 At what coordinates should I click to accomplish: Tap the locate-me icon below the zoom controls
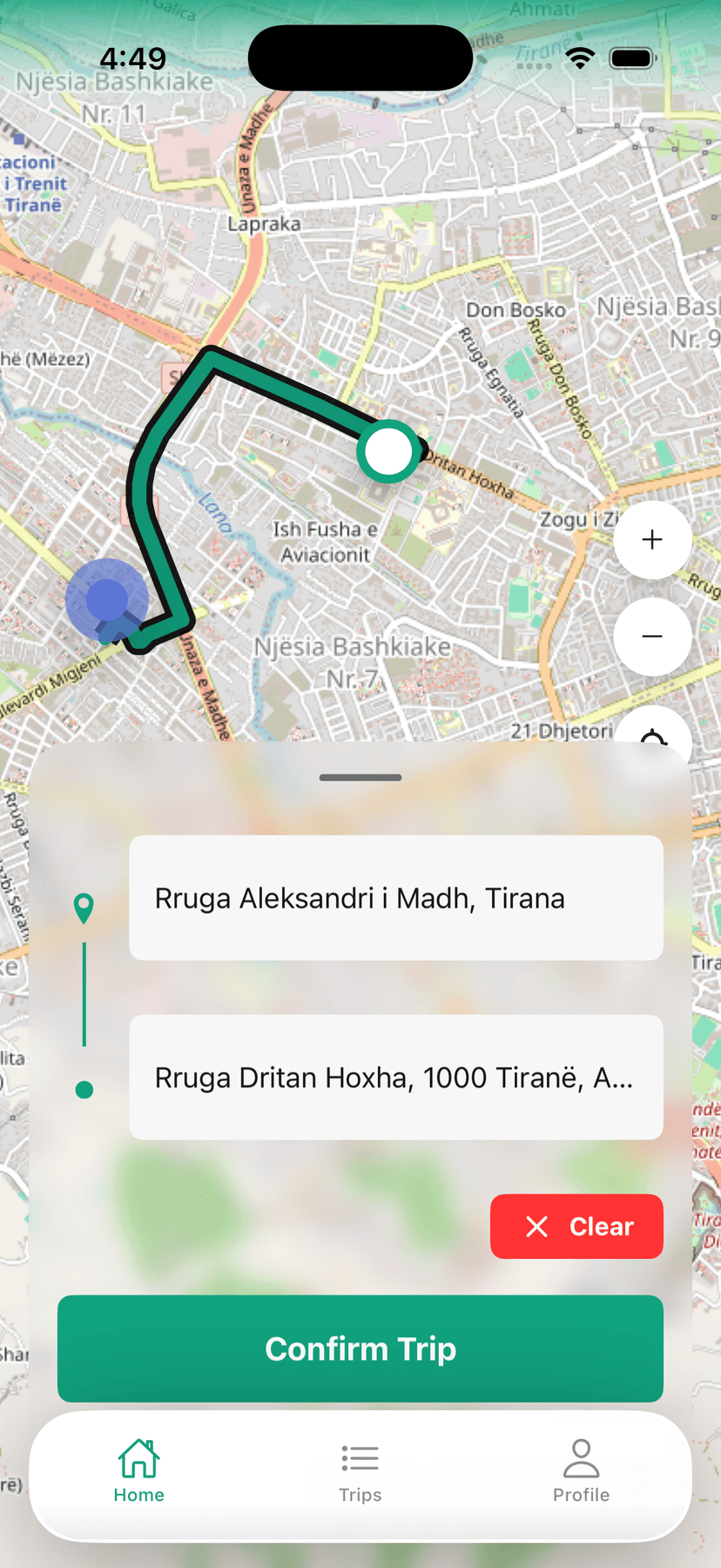coord(652,736)
